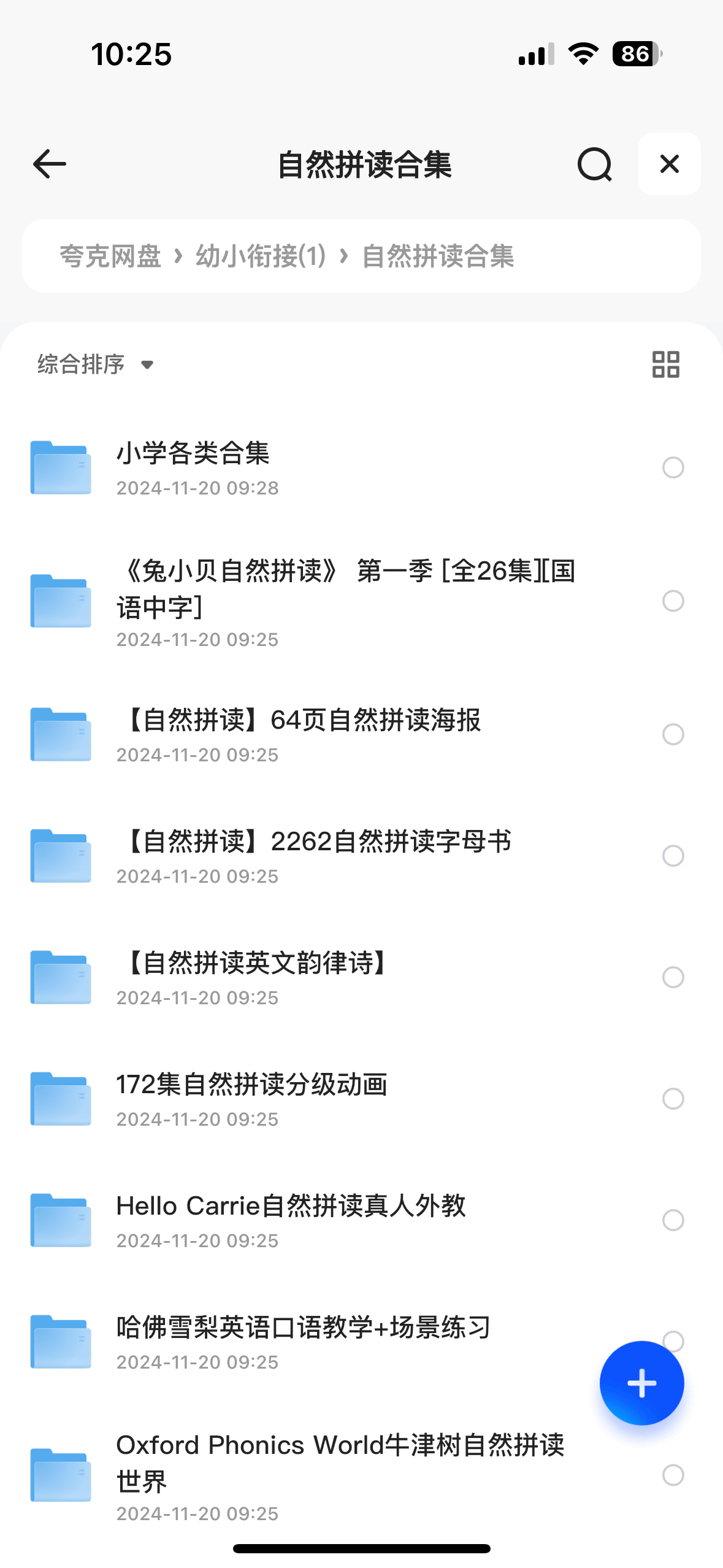Select the circle beside 172集自然拼读分级动画

pos(673,1099)
